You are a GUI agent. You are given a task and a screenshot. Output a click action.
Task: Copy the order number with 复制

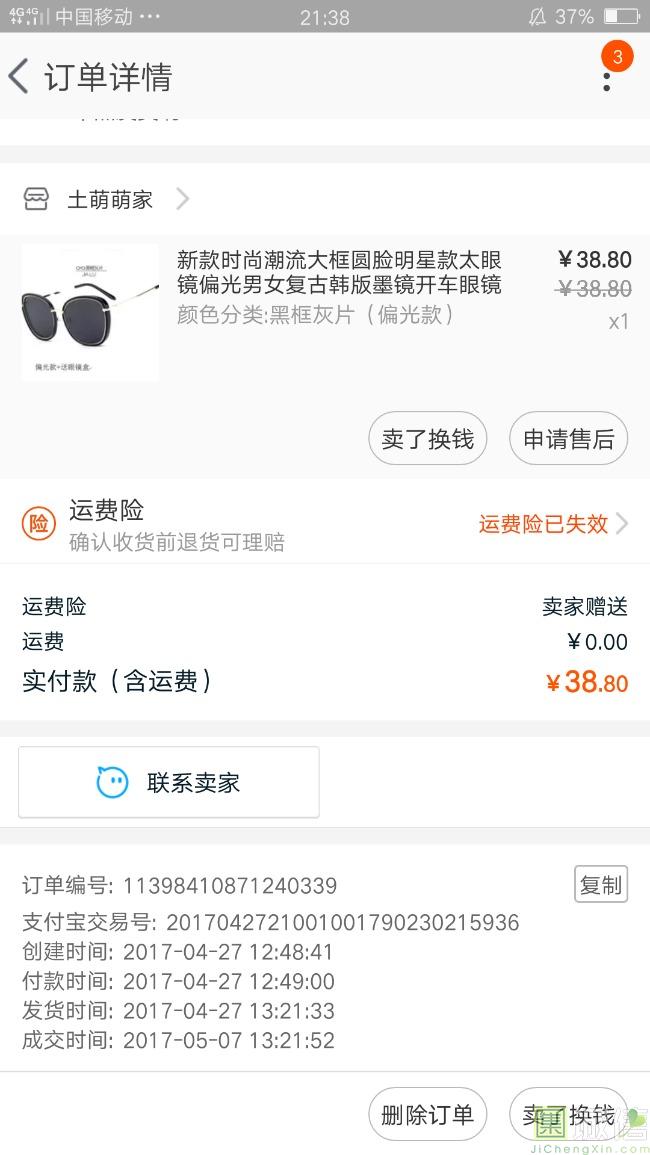click(601, 884)
